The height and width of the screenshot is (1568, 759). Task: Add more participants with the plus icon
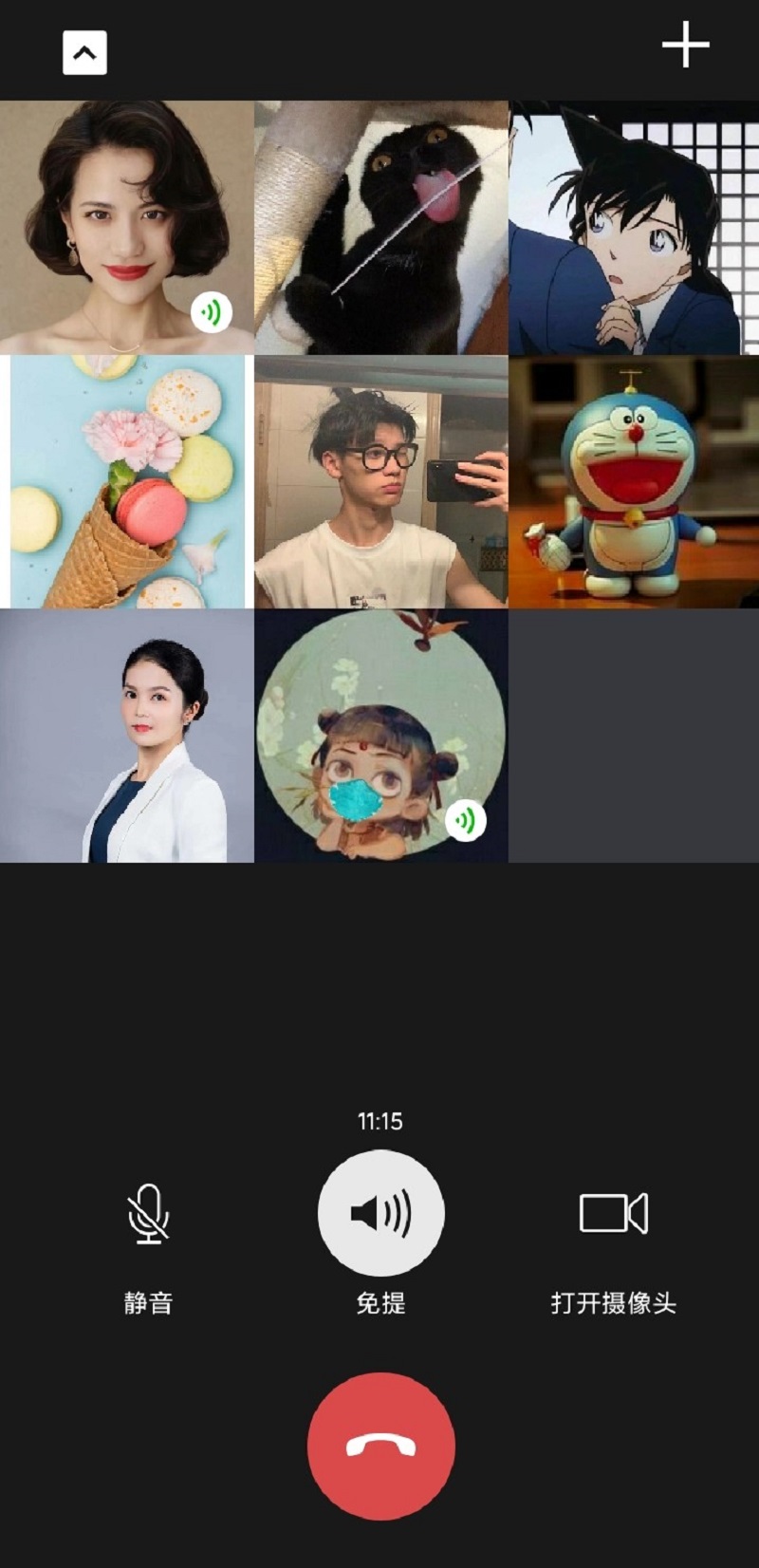685,45
